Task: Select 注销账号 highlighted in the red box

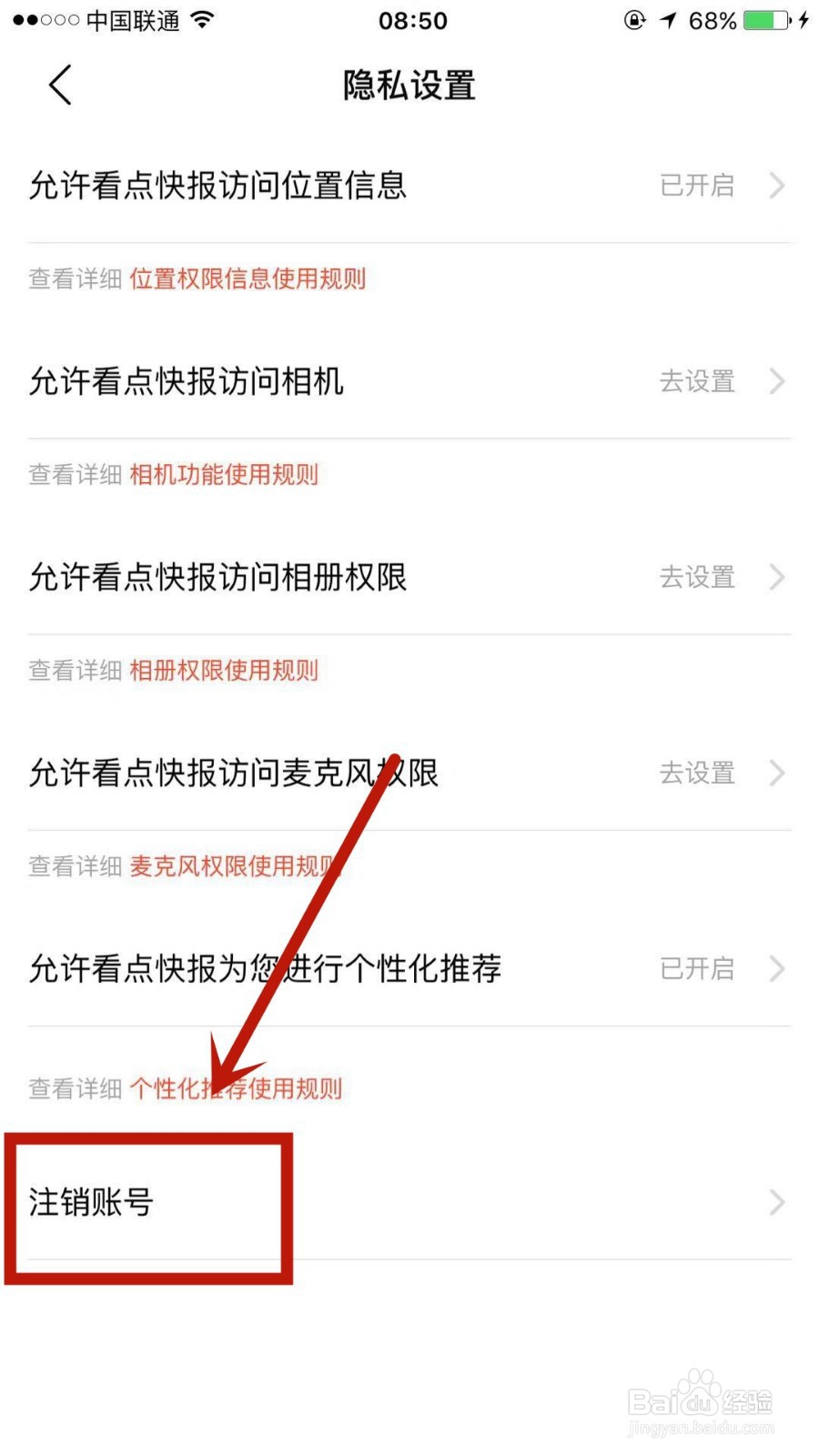Action: (91, 1201)
